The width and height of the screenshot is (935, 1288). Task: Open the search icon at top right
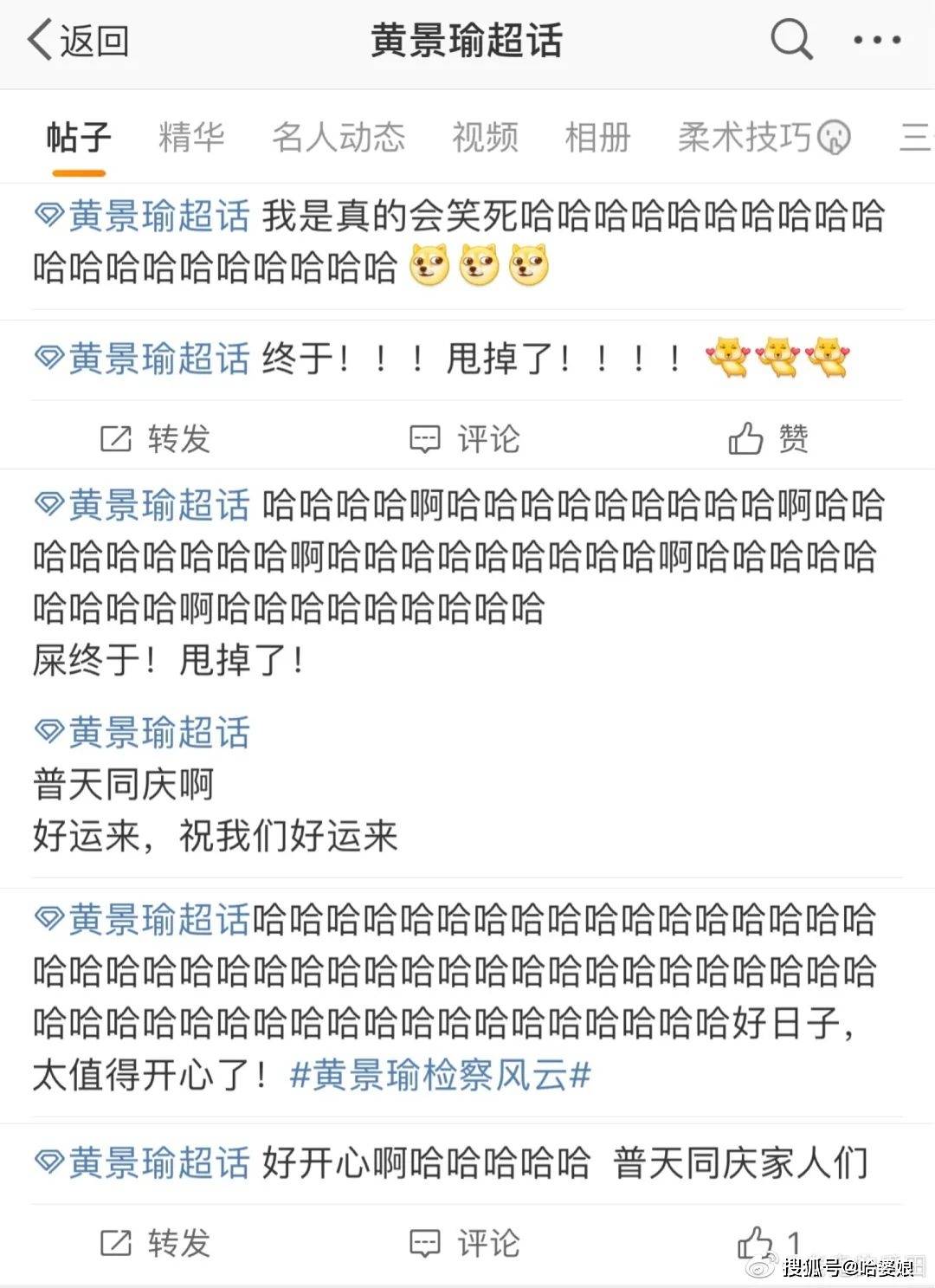point(790,41)
